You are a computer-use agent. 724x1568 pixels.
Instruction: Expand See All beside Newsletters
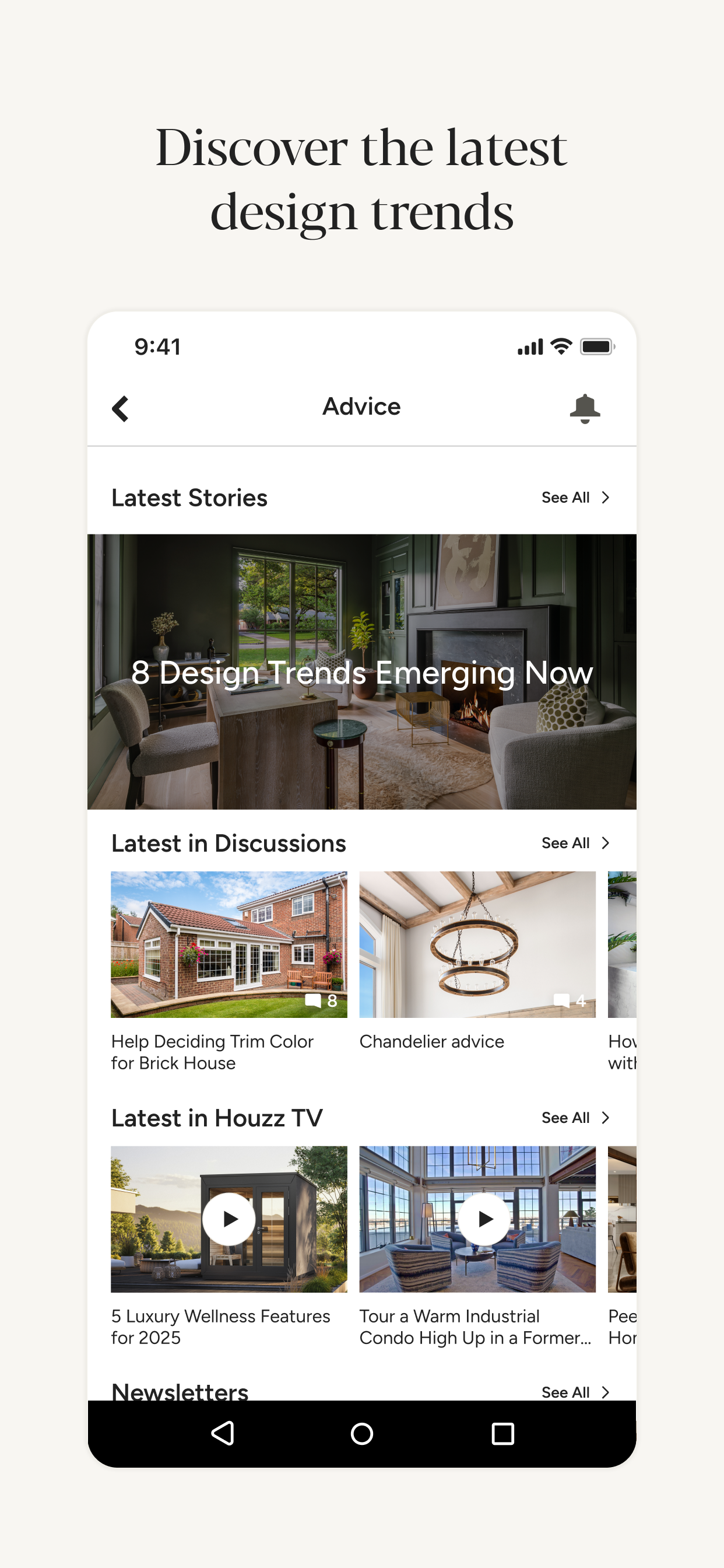click(574, 1392)
